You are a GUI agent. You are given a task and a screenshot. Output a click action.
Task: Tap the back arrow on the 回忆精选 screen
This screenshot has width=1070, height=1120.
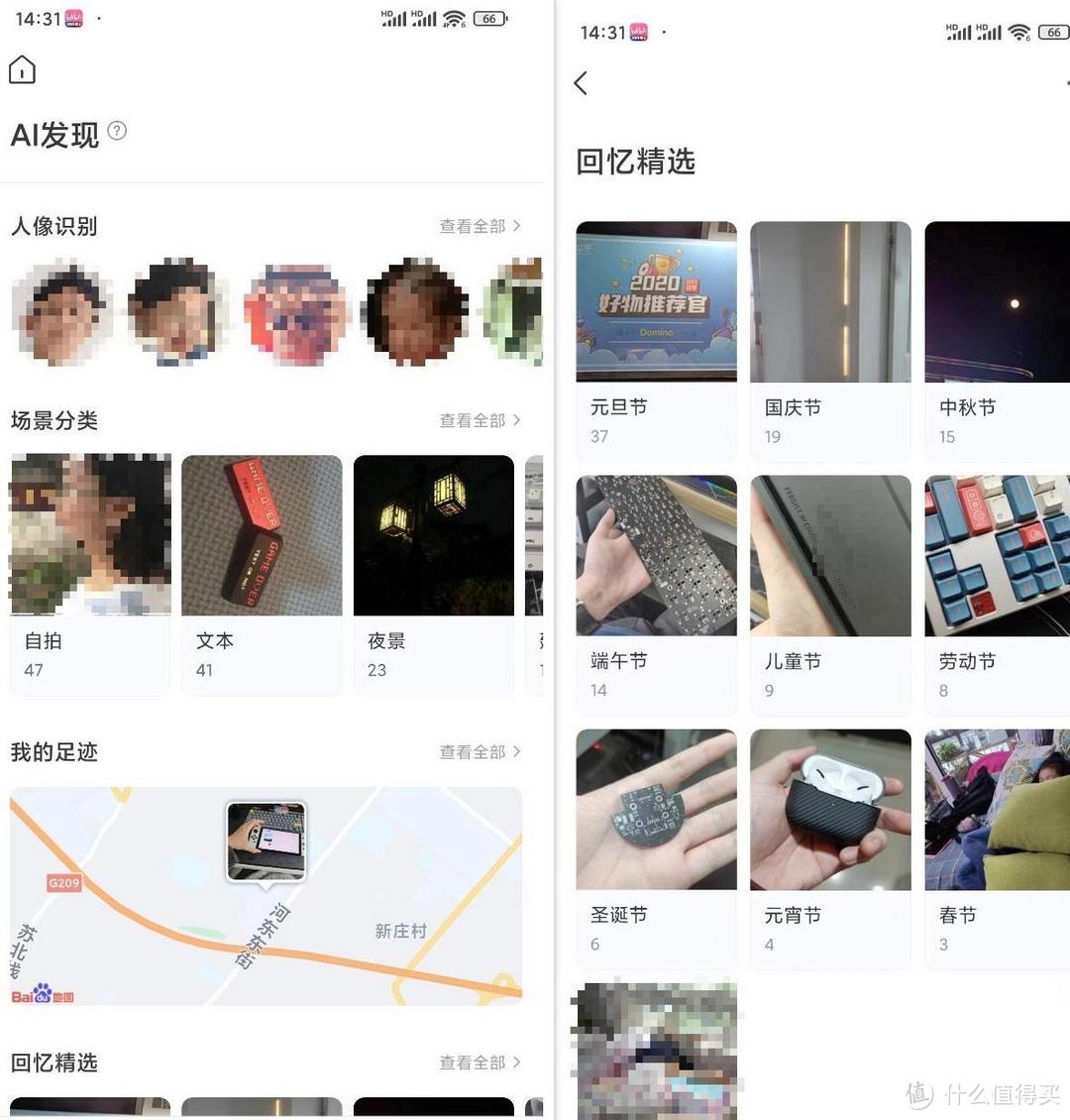[581, 84]
